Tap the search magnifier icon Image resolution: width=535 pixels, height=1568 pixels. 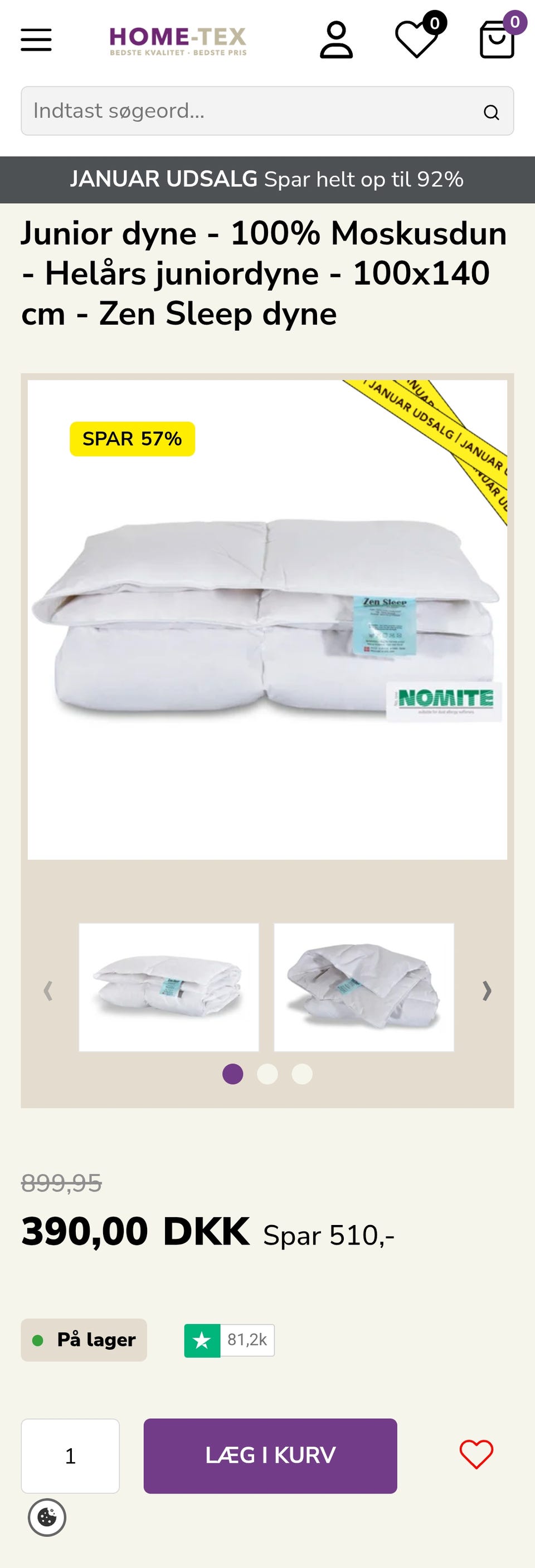click(x=491, y=112)
